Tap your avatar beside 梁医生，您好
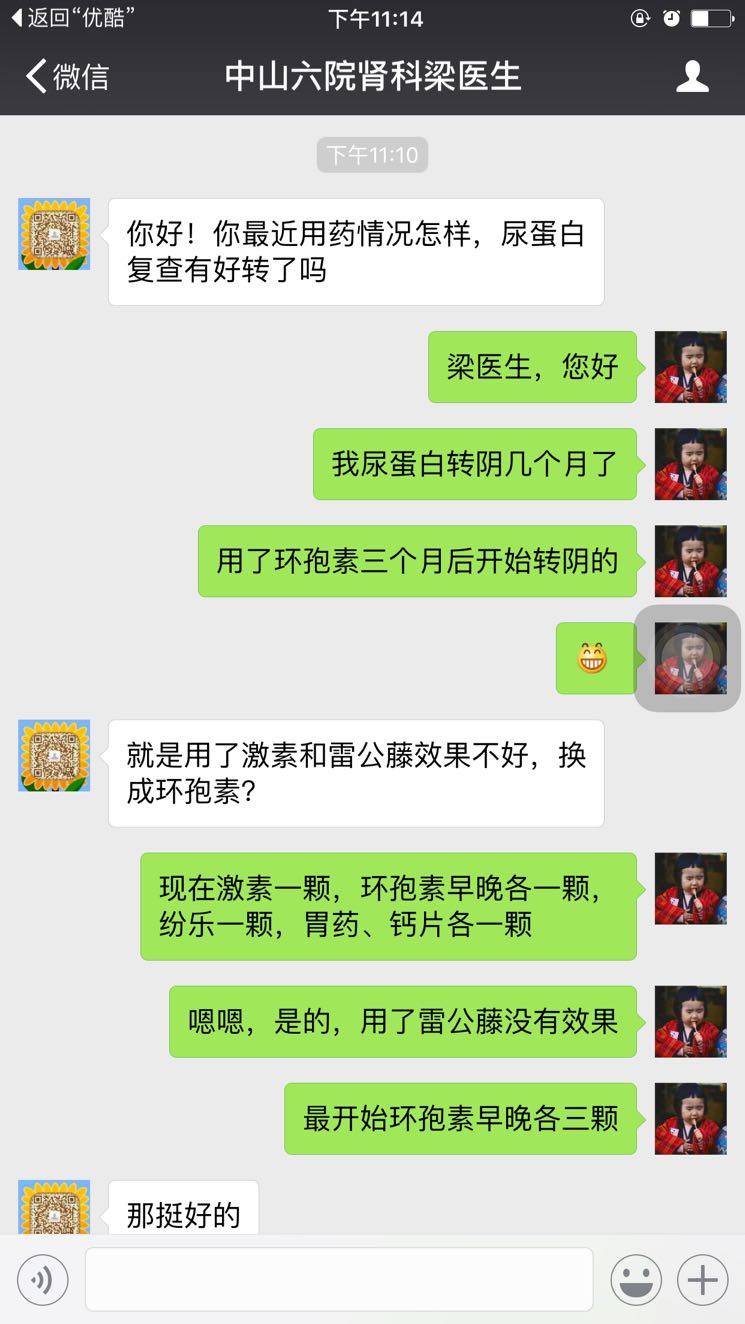Image resolution: width=745 pixels, height=1324 pixels. tap(690, 367)
